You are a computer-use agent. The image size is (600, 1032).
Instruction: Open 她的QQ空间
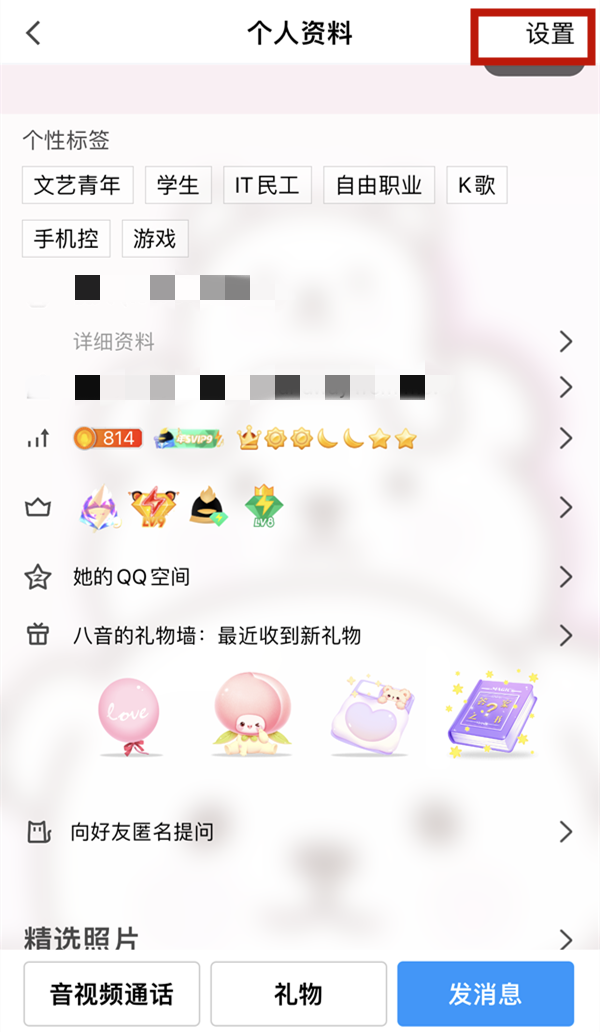point(300,576)
